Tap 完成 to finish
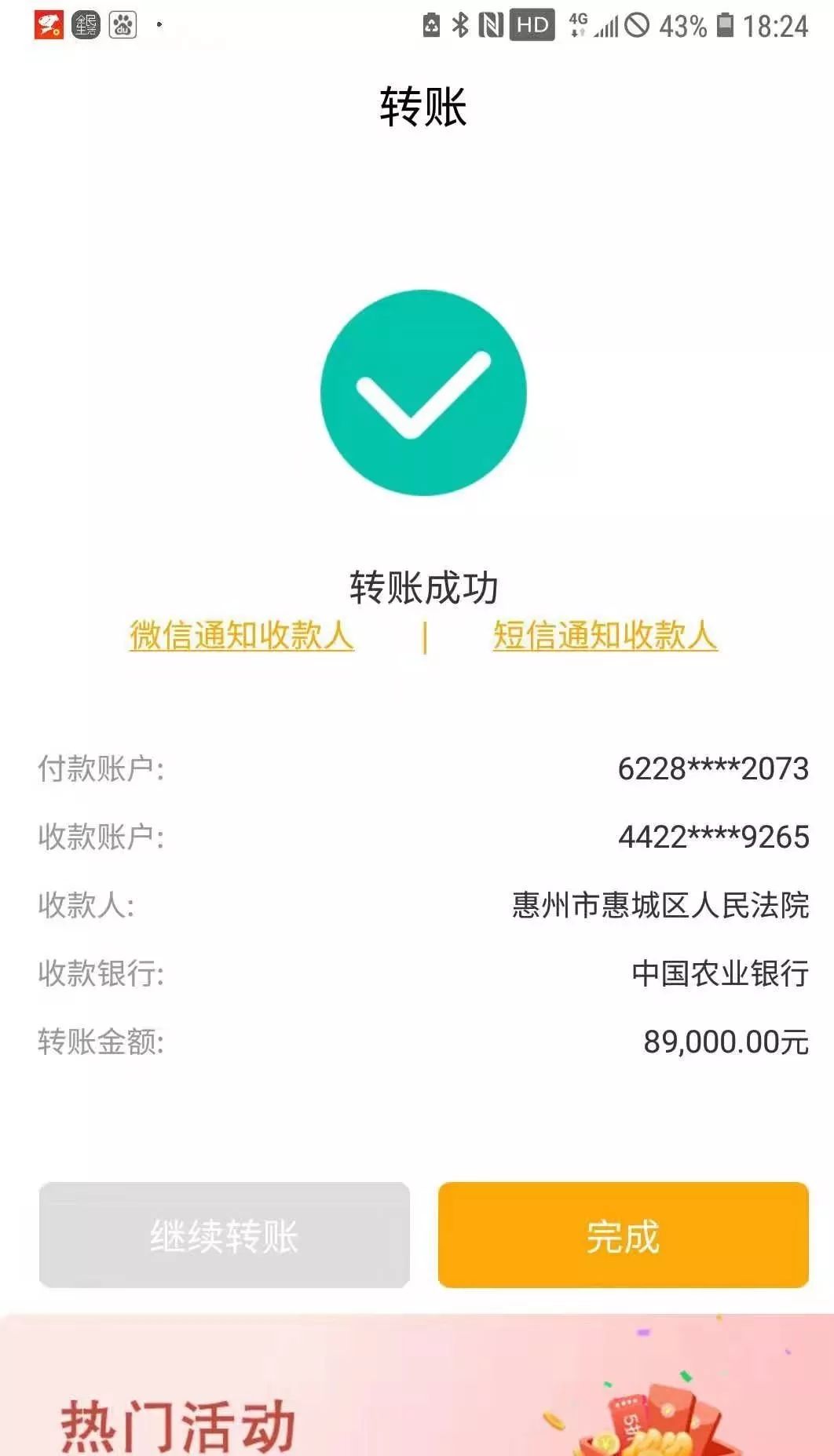 623,1235
